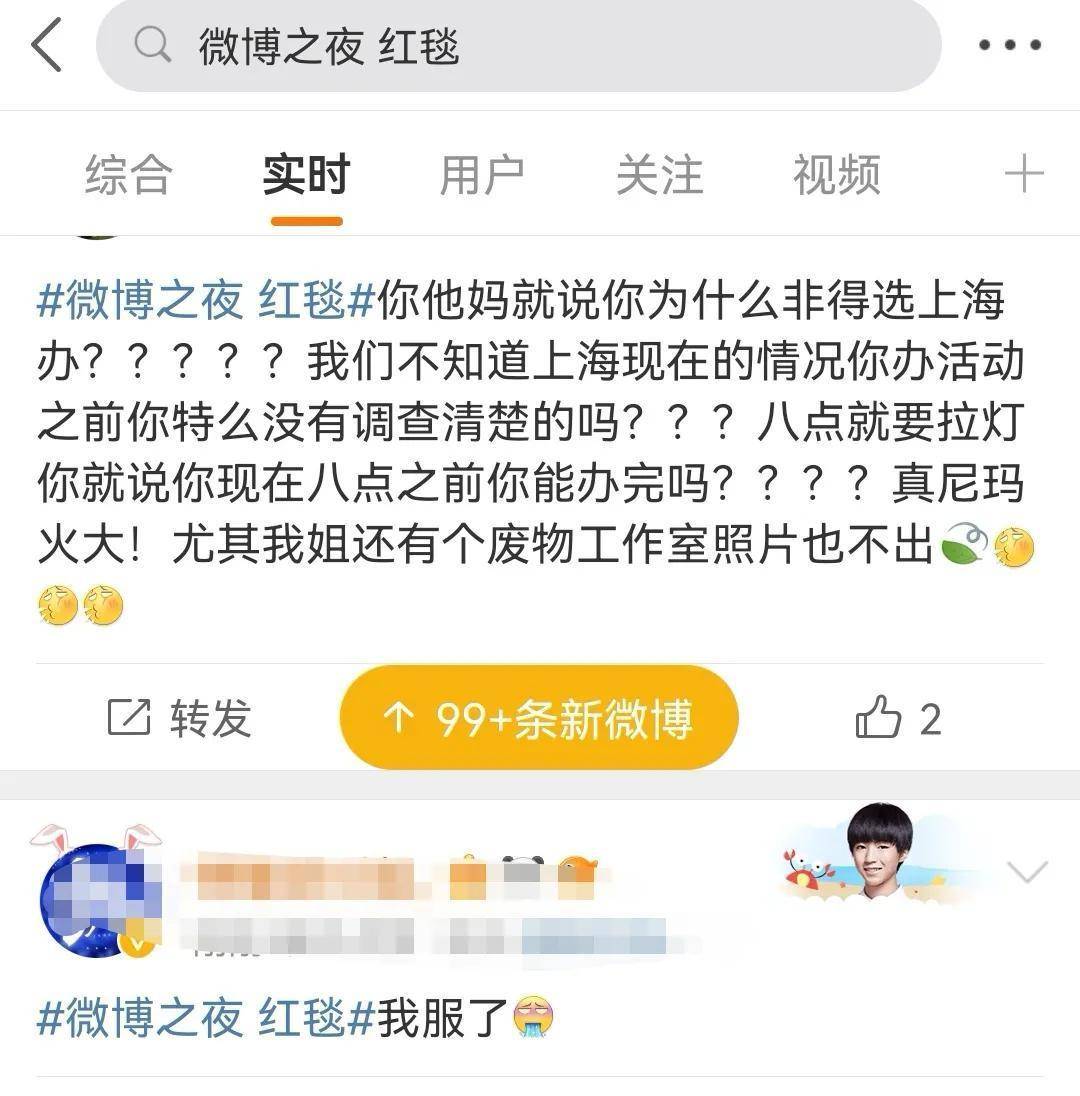
Task: Tap the 微博之夜 红毯 search box
Action: [518, 46]
